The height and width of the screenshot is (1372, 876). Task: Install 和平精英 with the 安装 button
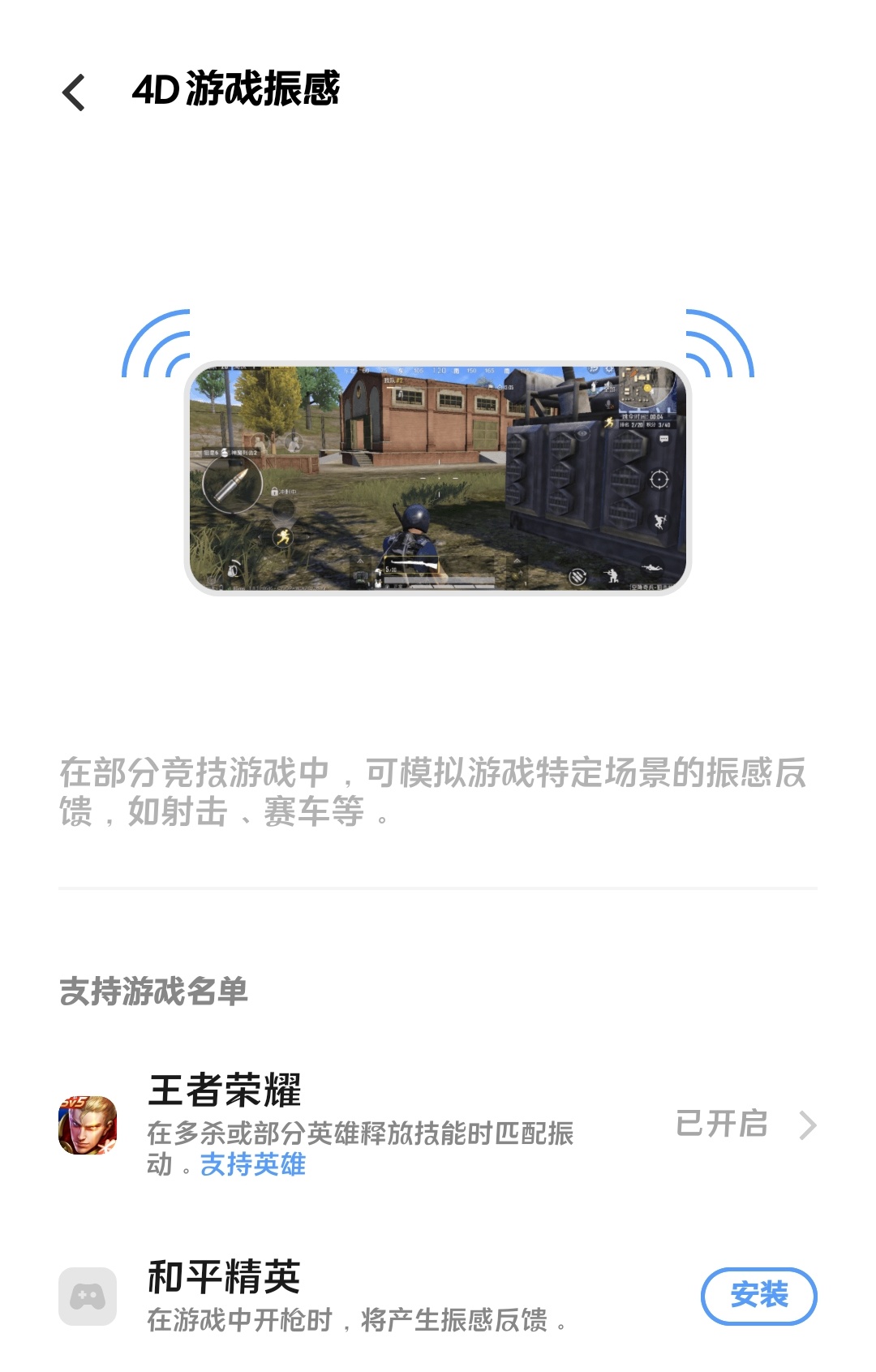click(x=758, y=1295)
